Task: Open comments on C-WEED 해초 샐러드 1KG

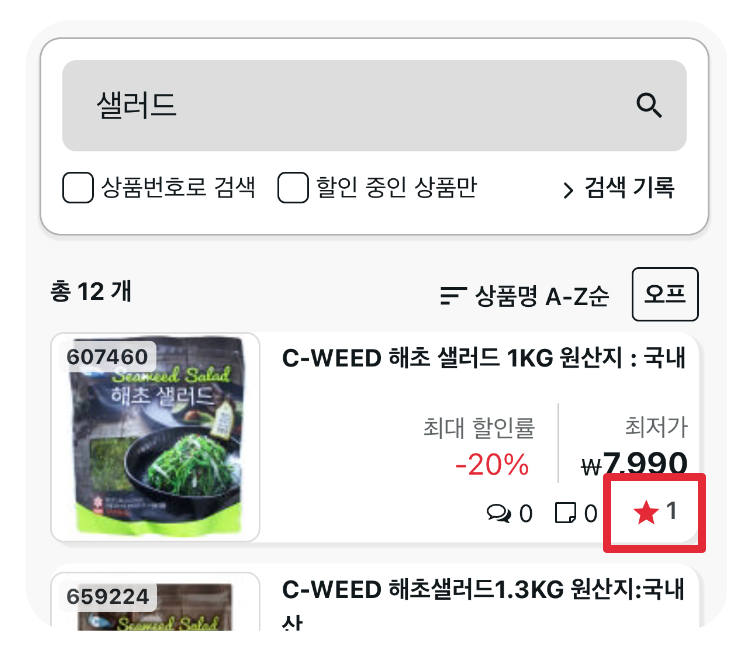Action: (x=508, y=514)
